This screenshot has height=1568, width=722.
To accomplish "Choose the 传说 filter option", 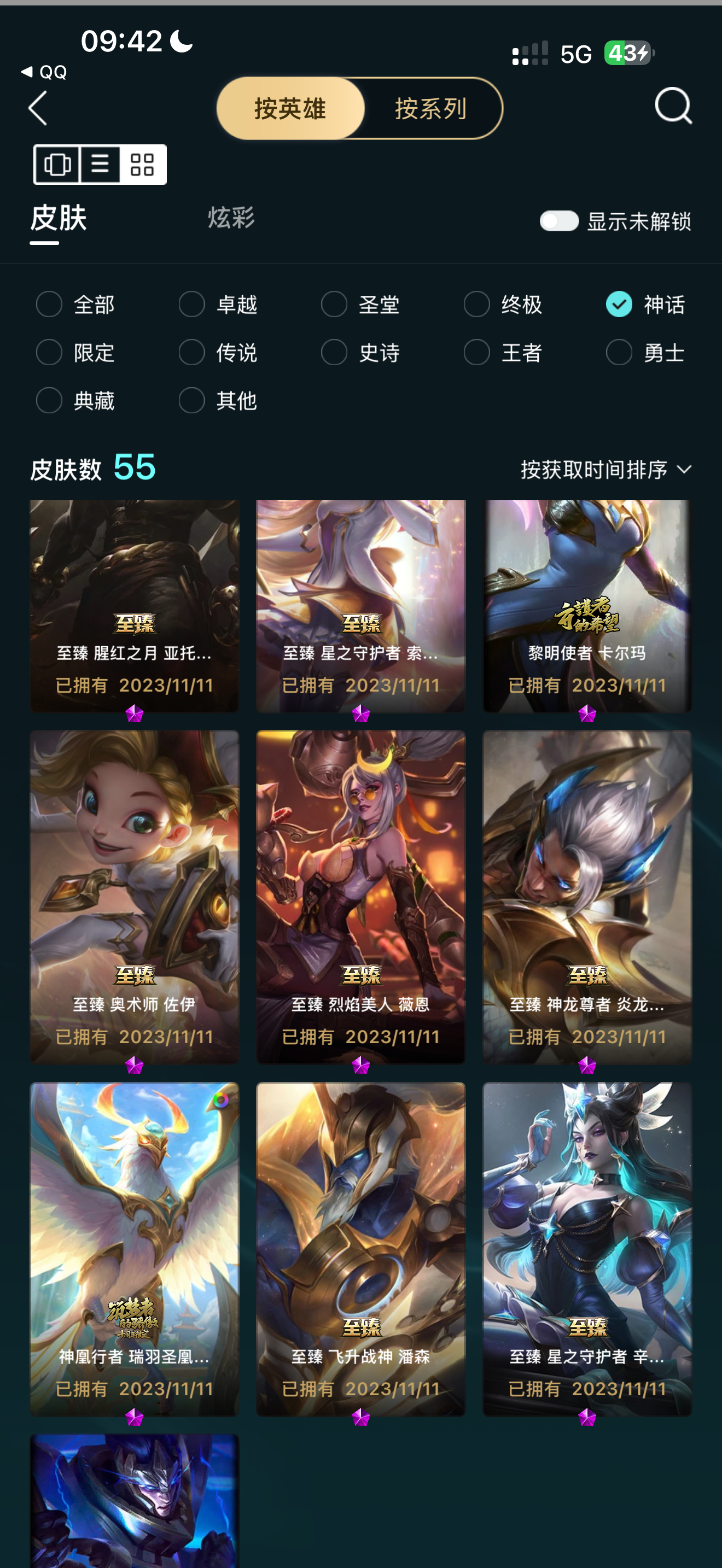I will coord(218,353).
